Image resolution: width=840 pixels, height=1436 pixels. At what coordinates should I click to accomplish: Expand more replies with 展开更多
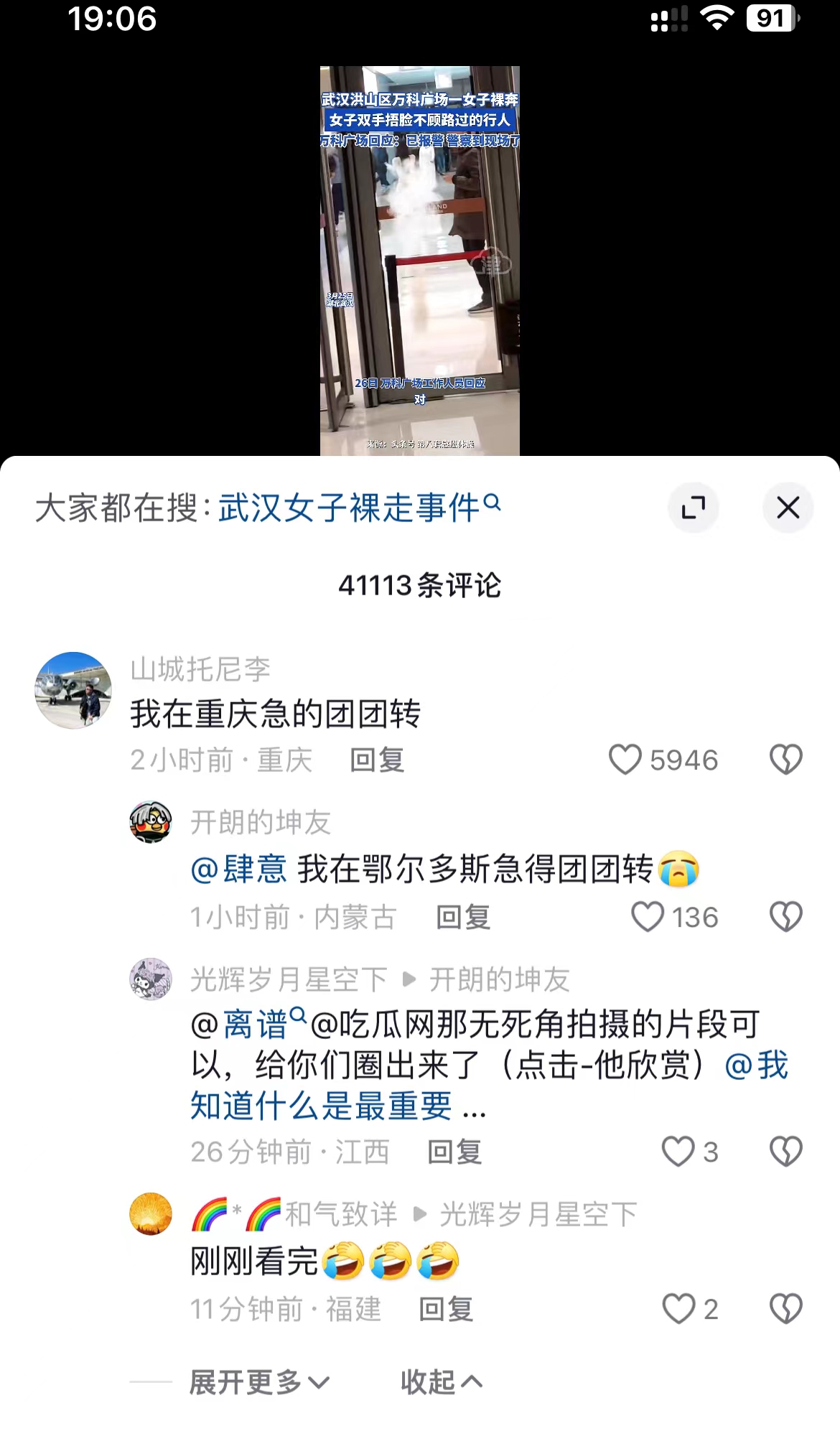pyautogui.click(x=258, y=1381)
